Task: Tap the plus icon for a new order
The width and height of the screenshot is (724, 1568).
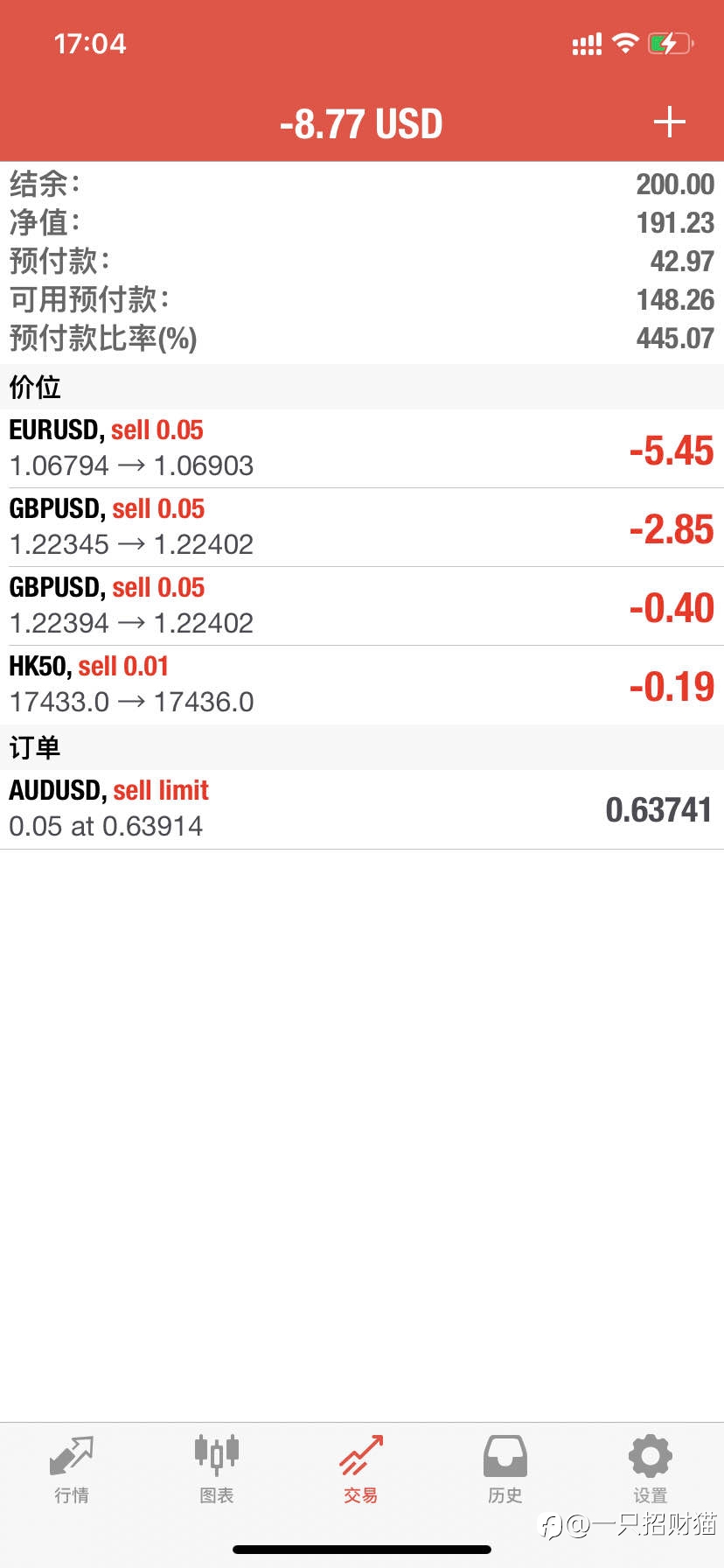Action: [x=669, y=122]
